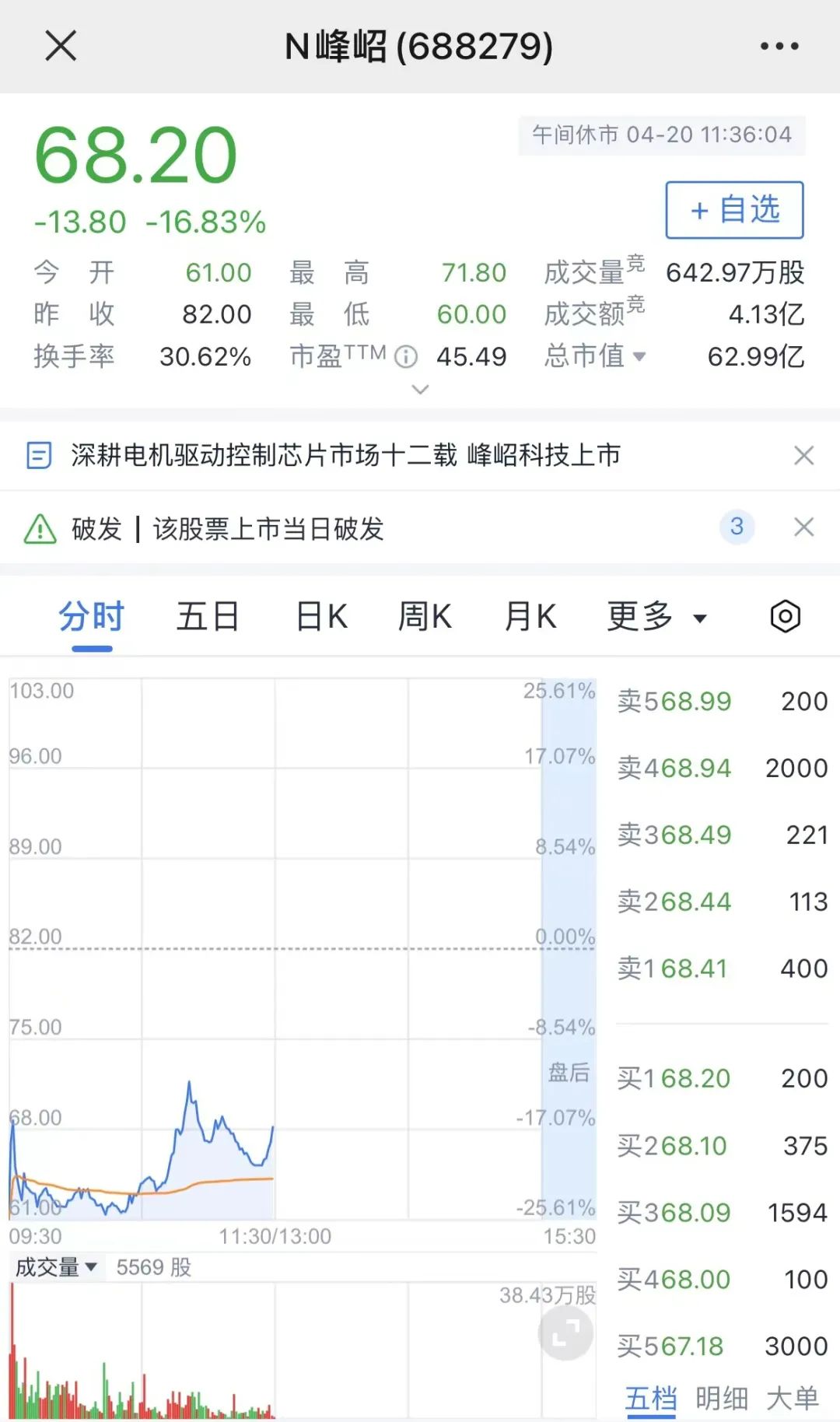The image size is (840, 1422).
Task: Open the three-dot overflow menu
Action: (779, 46)
